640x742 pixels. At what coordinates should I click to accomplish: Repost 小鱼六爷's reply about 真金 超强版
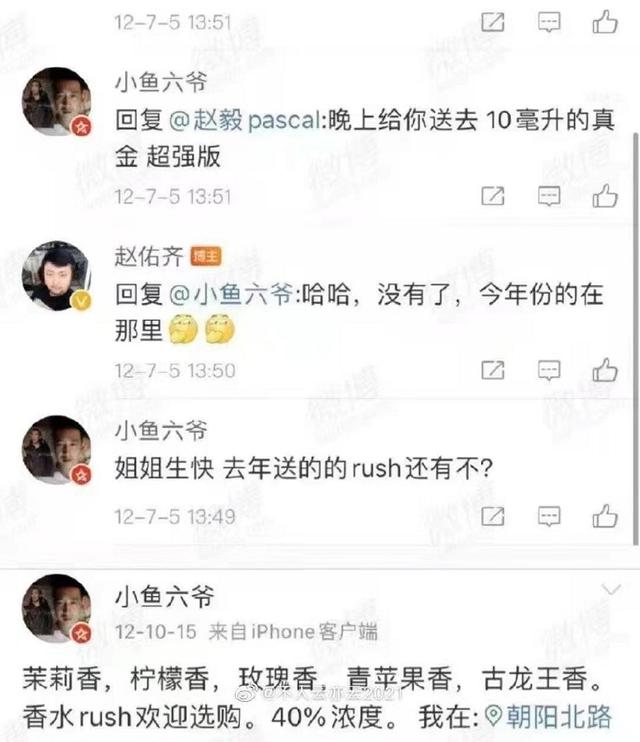pos(492,195)
